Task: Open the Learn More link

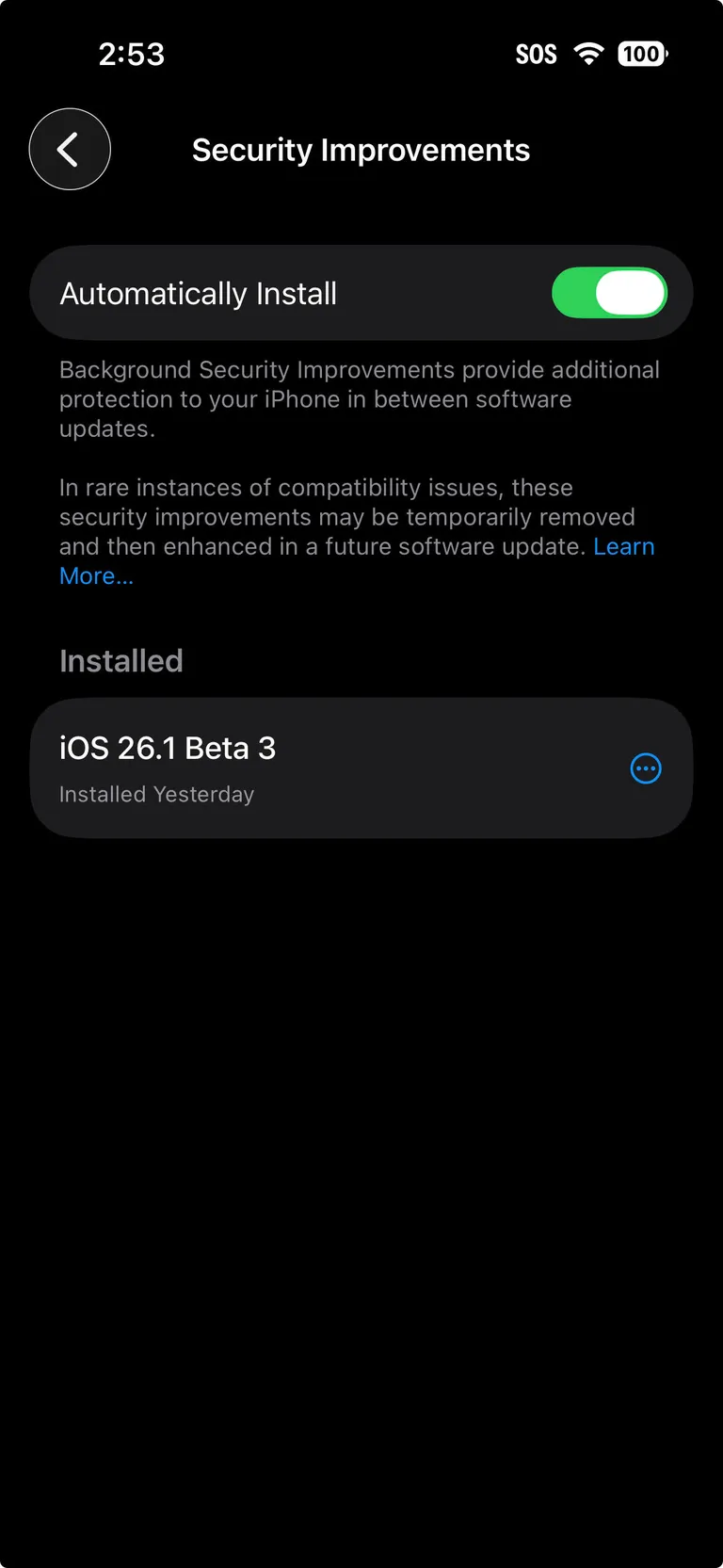Action: [x=623, y=547]
